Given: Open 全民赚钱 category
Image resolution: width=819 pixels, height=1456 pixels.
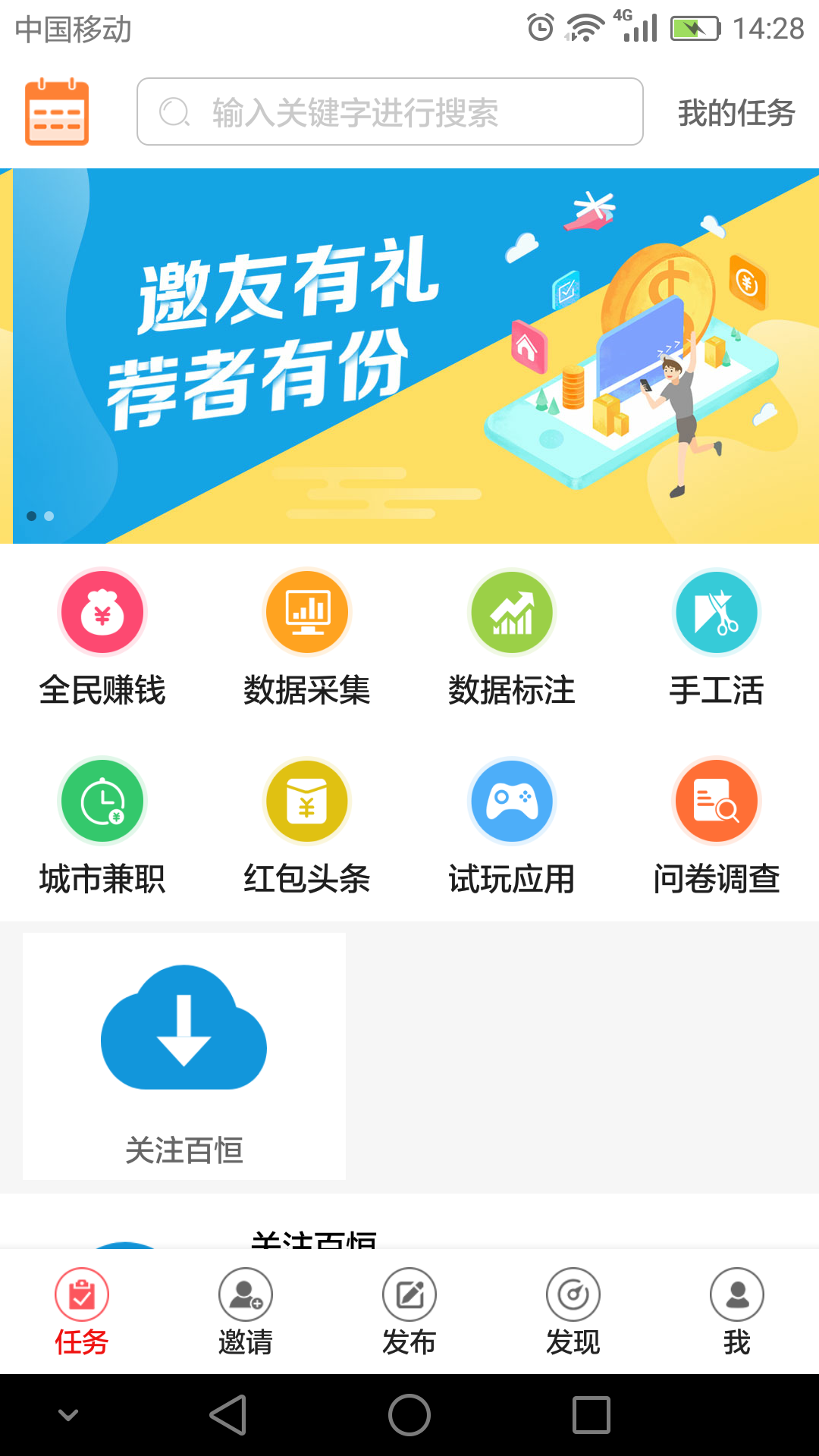Looking at the screenshot, I should pyautogui.click(x=102, y=637).
